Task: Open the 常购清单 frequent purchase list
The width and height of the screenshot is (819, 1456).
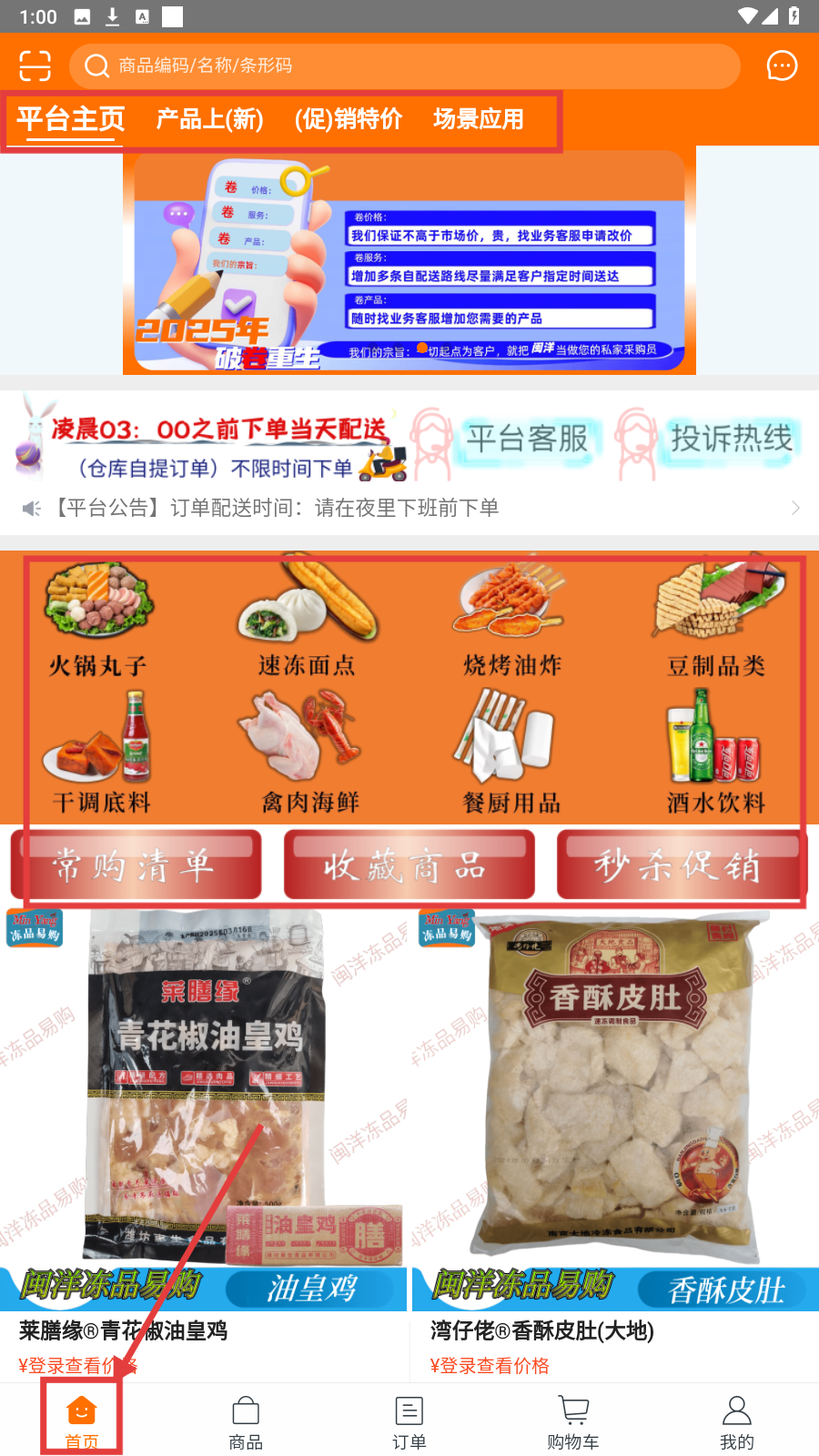Action: (x=136, y=865)
